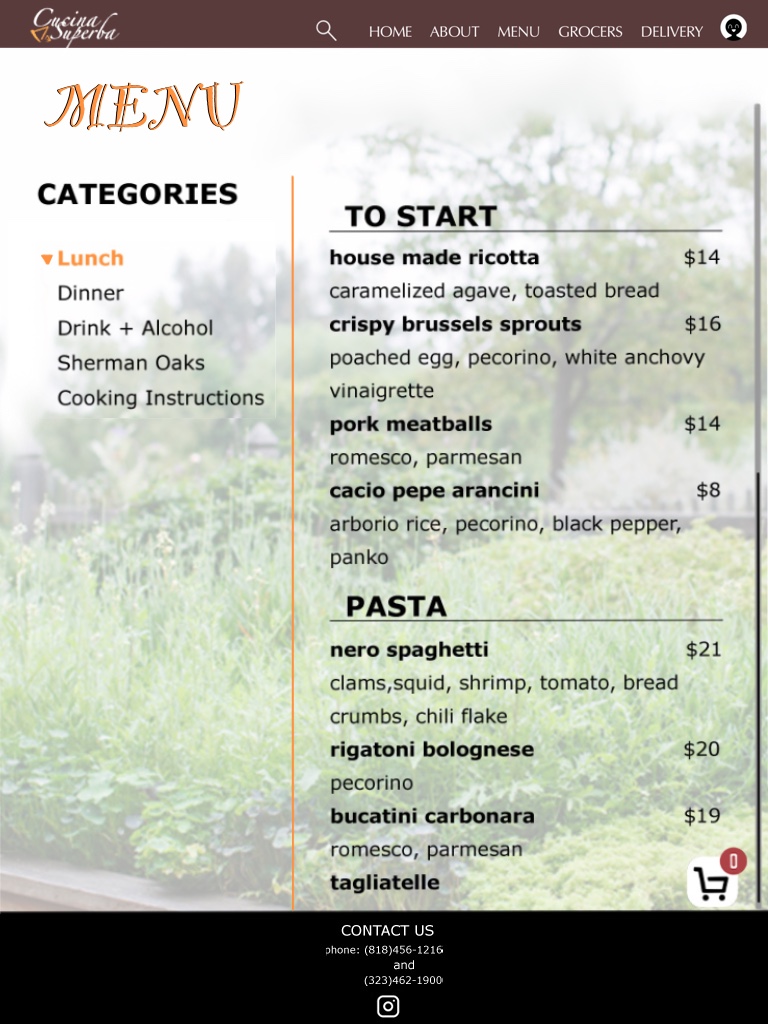
Task: Choose the Sherman Oaks category
Action: click(131, 363)
